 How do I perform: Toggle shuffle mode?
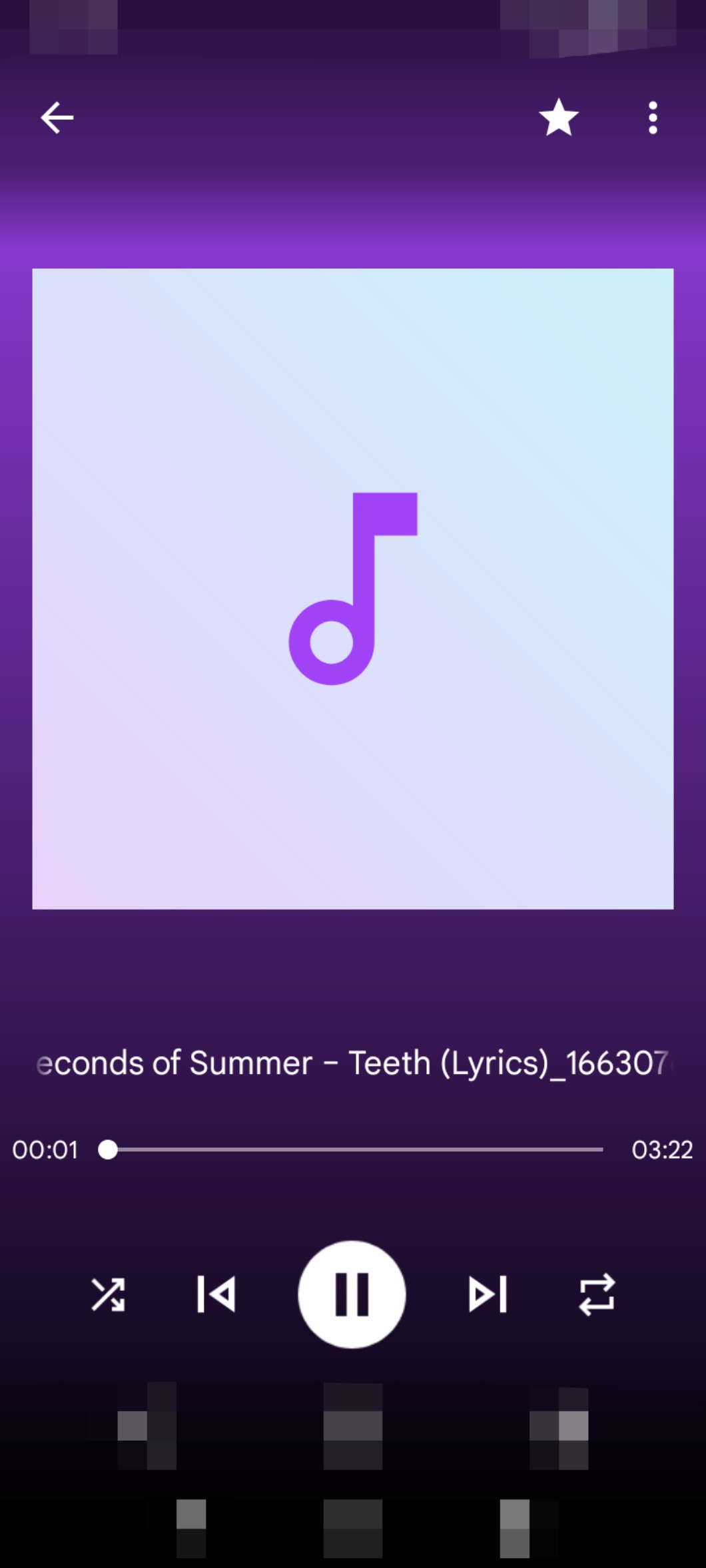(108, 1294)
